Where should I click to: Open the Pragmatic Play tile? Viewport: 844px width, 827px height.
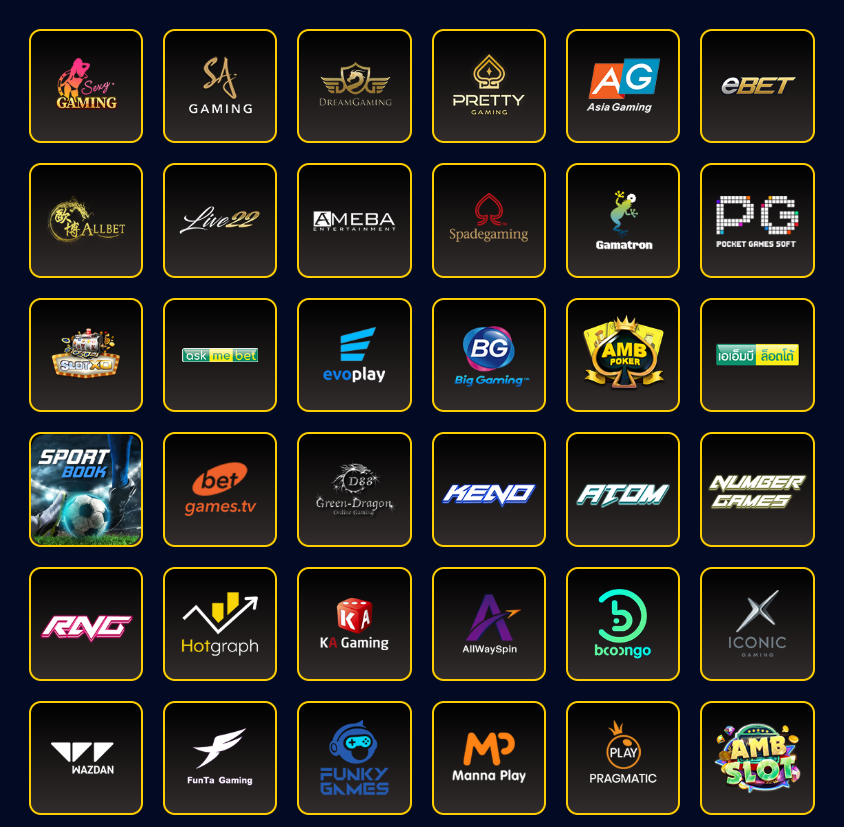622,758
